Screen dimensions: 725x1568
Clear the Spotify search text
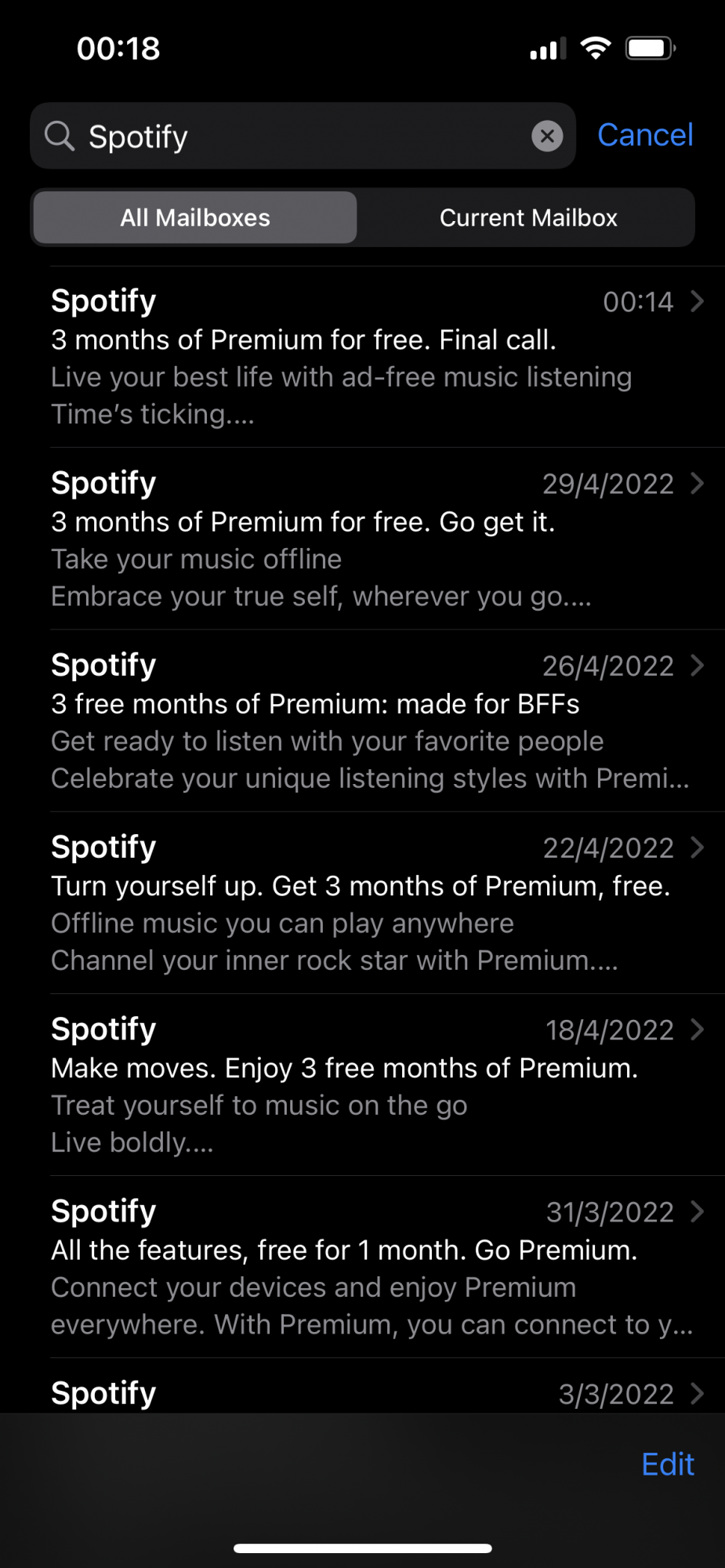(x=547, y=136)
